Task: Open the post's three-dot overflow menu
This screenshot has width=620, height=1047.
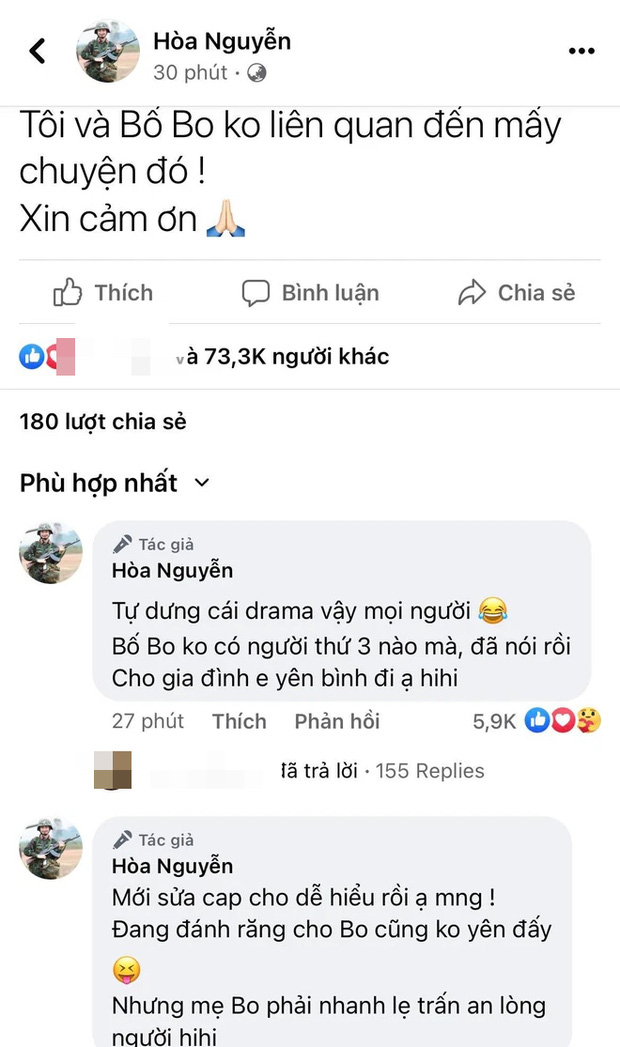Action: (581, 51)
